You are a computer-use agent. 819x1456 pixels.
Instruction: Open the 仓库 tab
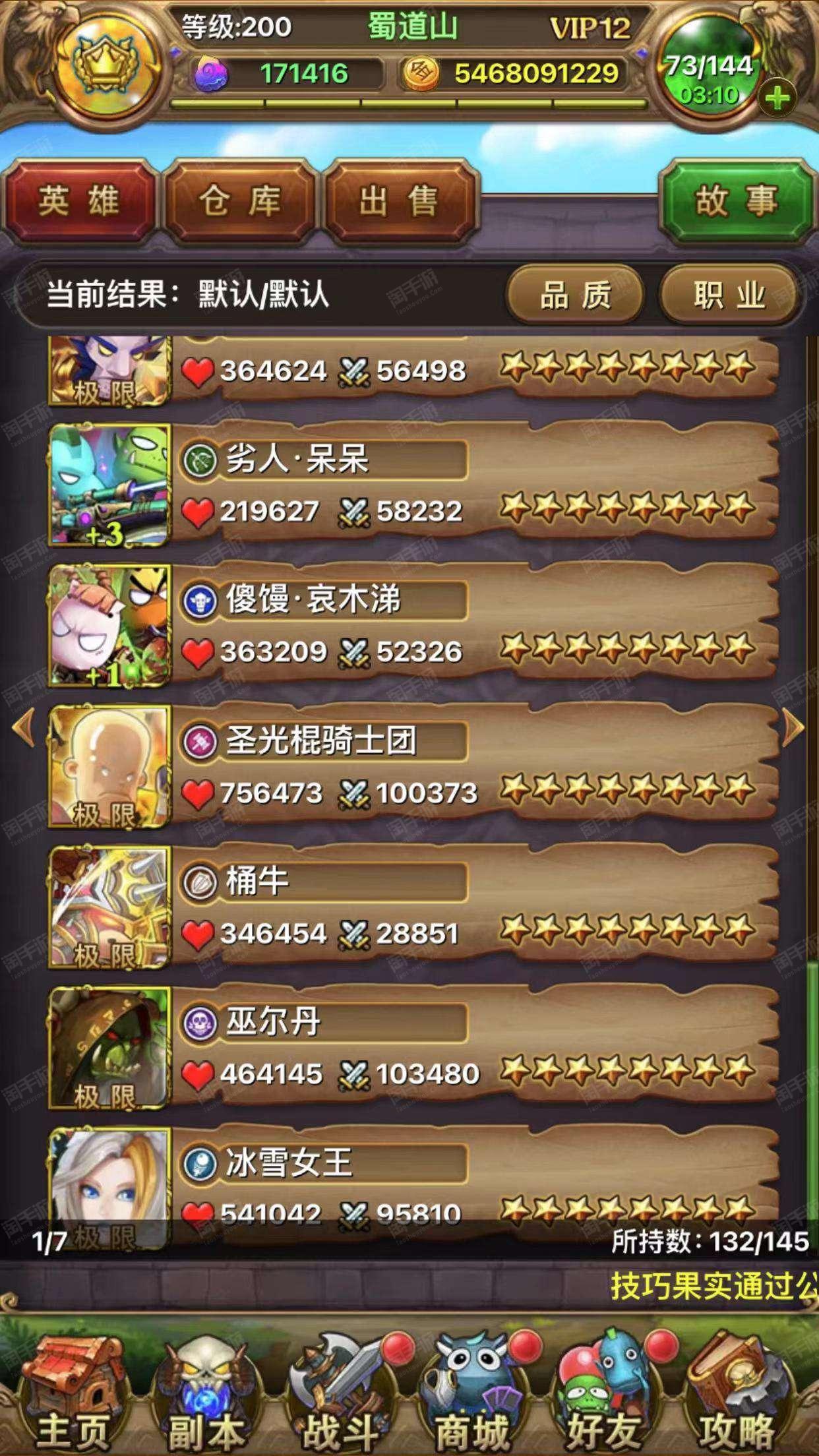tap(239, 201)
